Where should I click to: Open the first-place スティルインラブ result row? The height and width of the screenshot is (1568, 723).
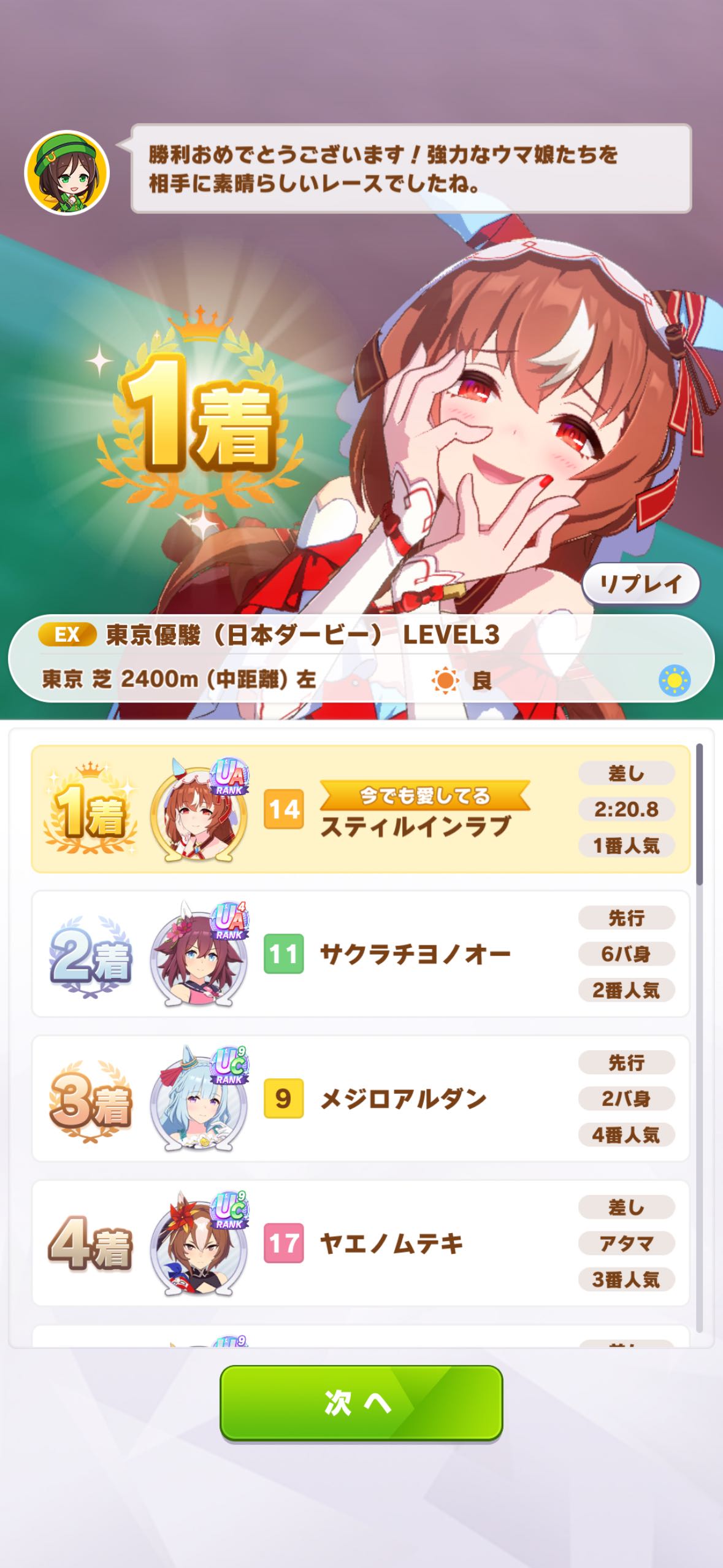361,809
